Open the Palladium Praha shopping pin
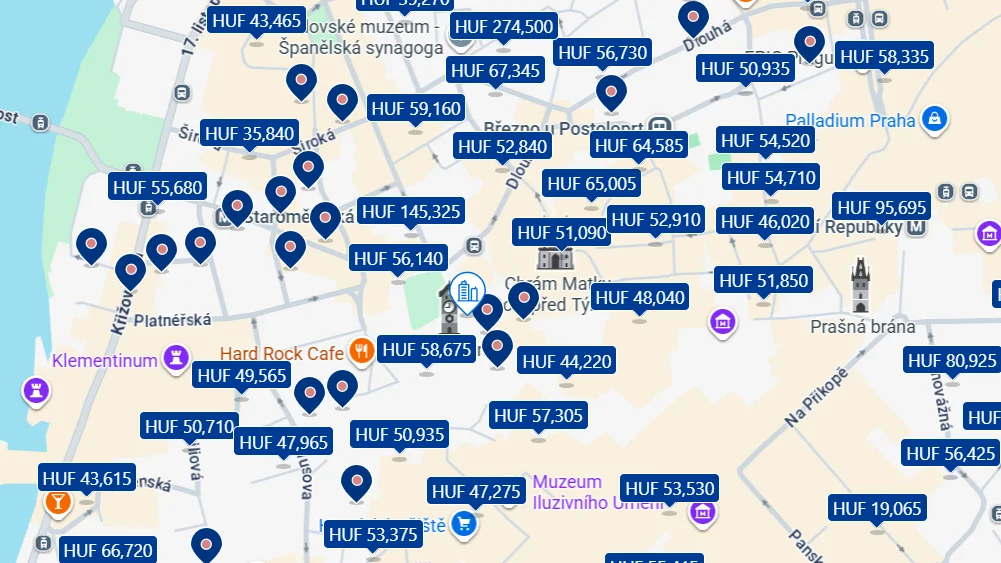This screenshot has height=563, width=1001. click(934, 119)
